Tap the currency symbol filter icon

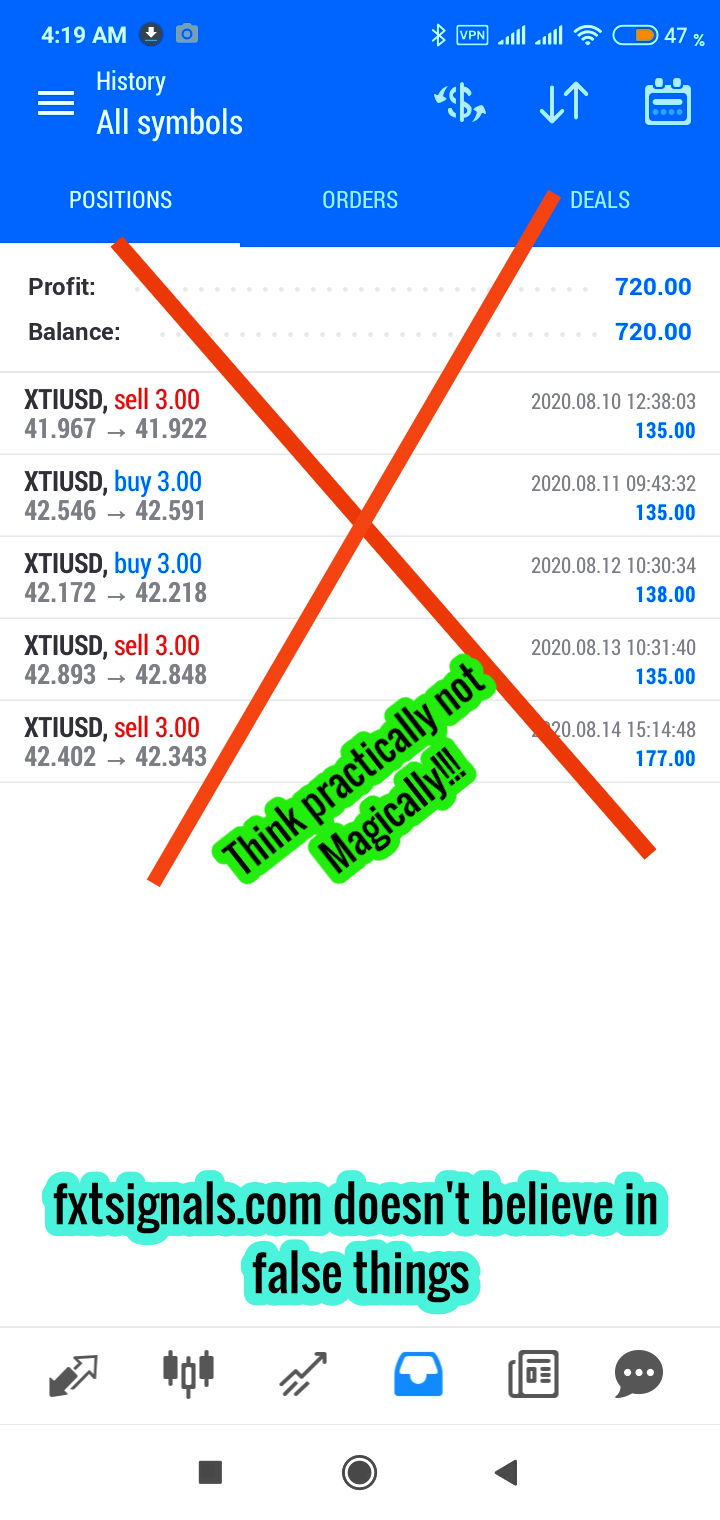coord(460,103)
